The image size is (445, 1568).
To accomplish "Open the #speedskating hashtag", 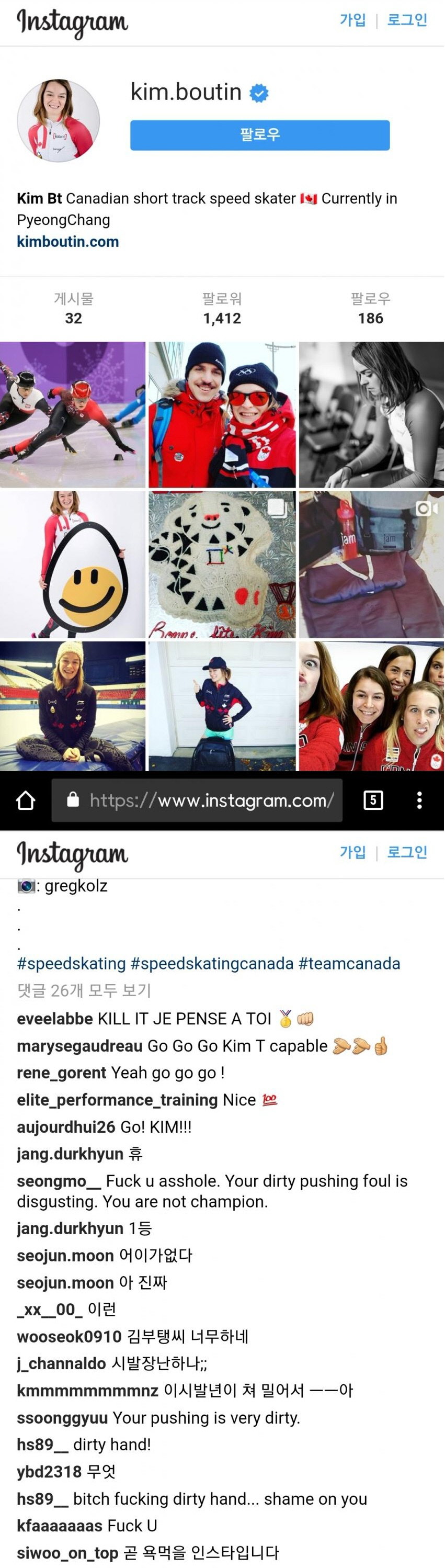I will 71,964.
